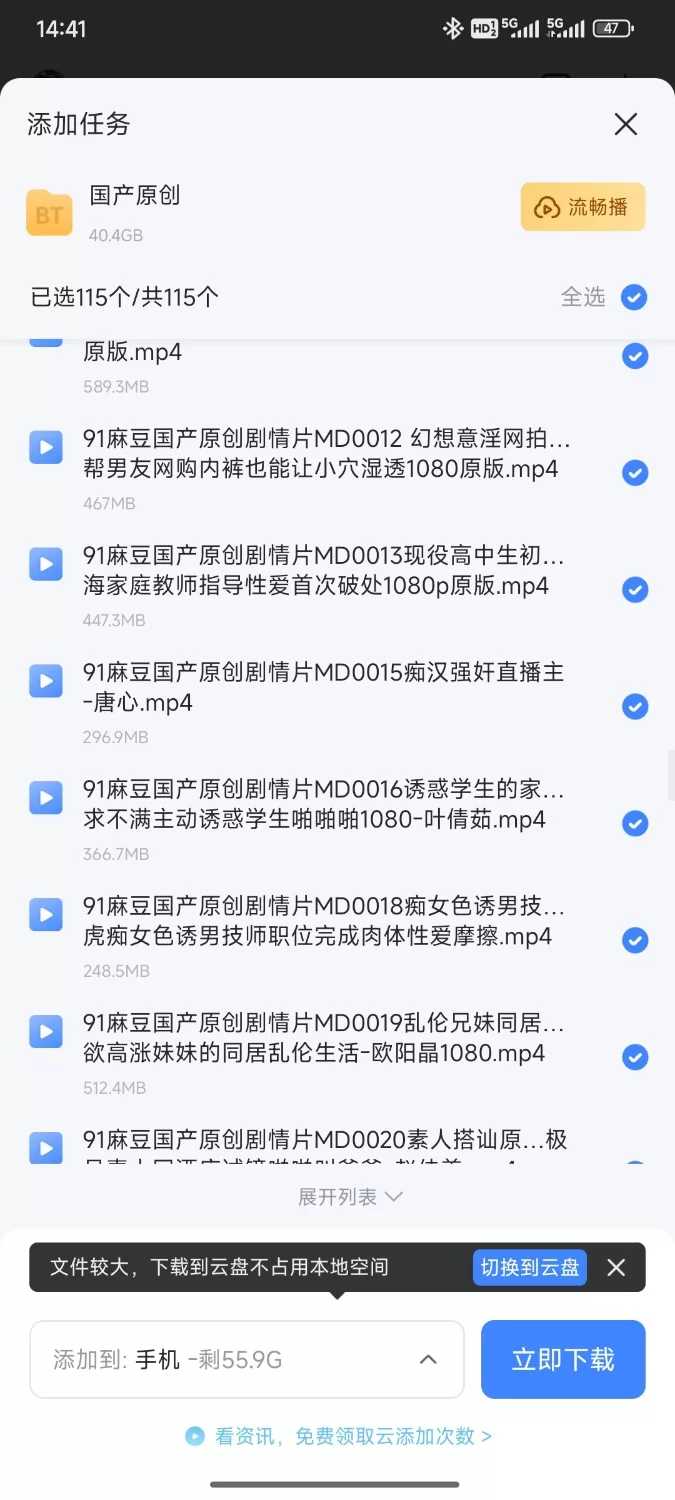Deselect the 296.9MB MD0015 file
The width and height of the screenshot is (675, 1500).
pos(635,707)
